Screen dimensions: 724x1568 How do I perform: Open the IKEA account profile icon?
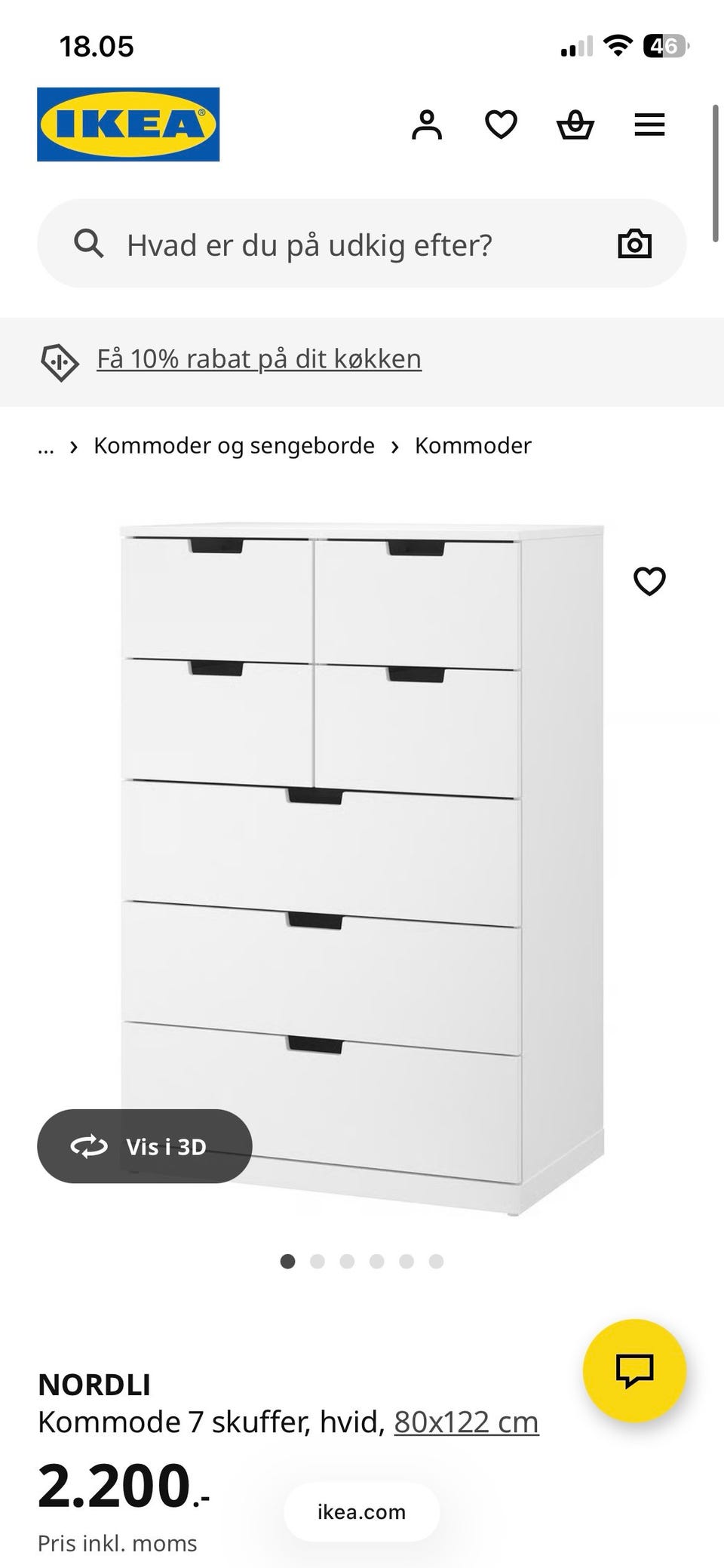(428, 125)
